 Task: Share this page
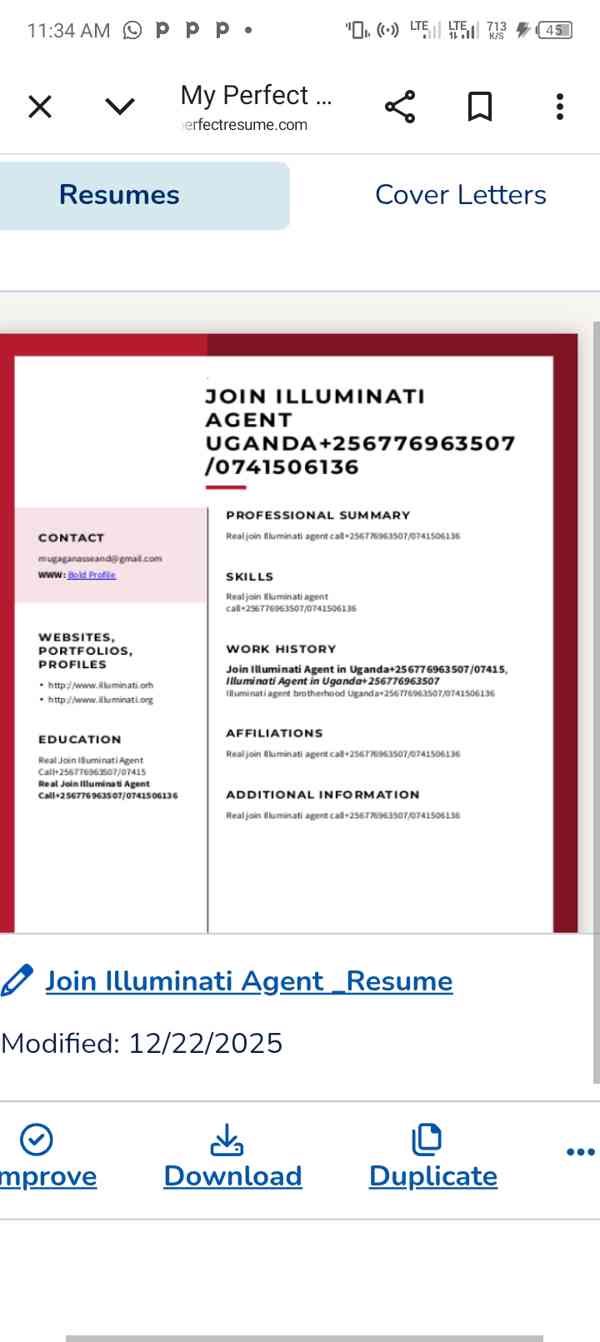400,107
